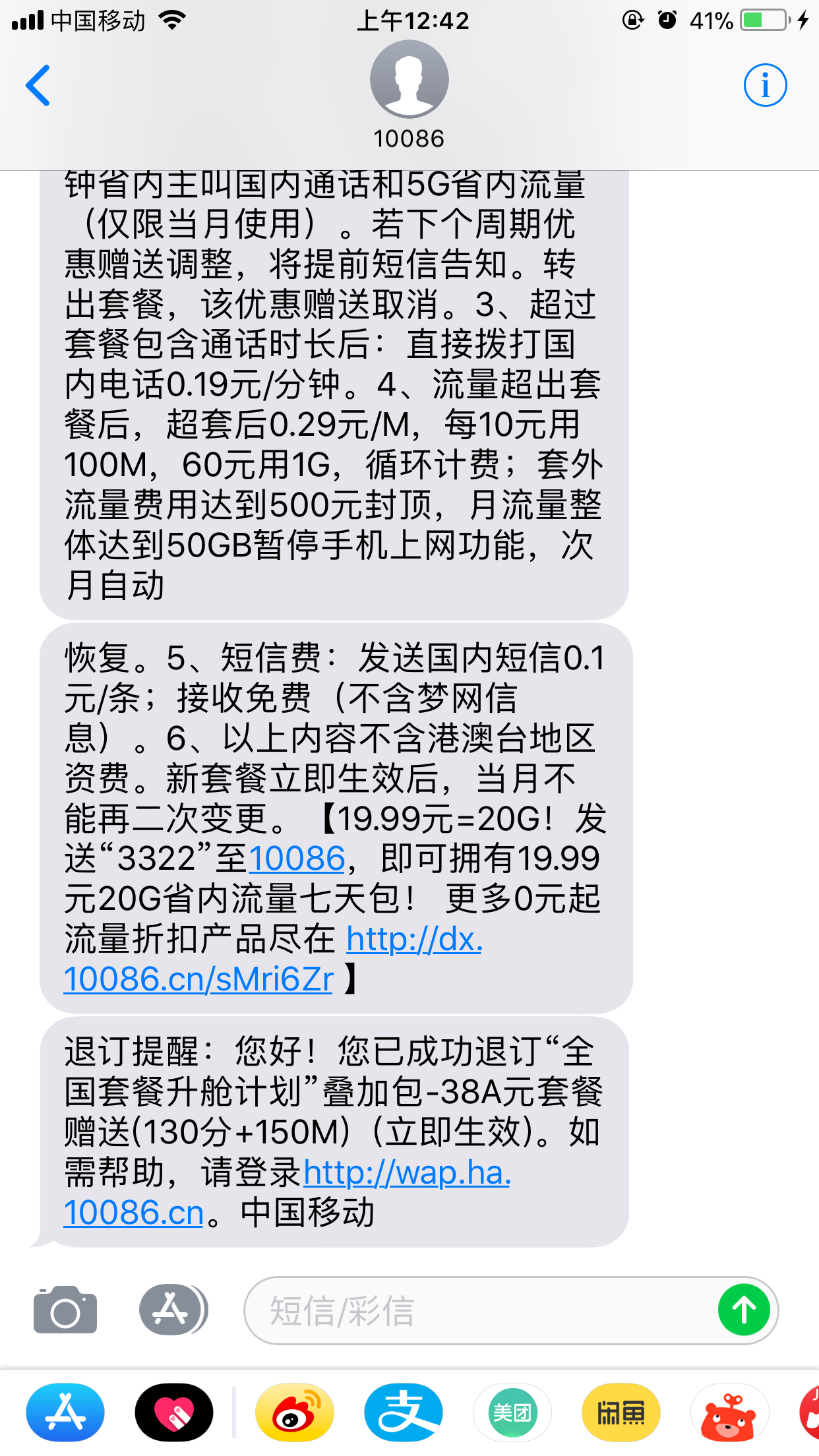This screenshot has width=819, height=1456.
Task: Focus the 短信/彩信 message field
Action: point(481,1310)
